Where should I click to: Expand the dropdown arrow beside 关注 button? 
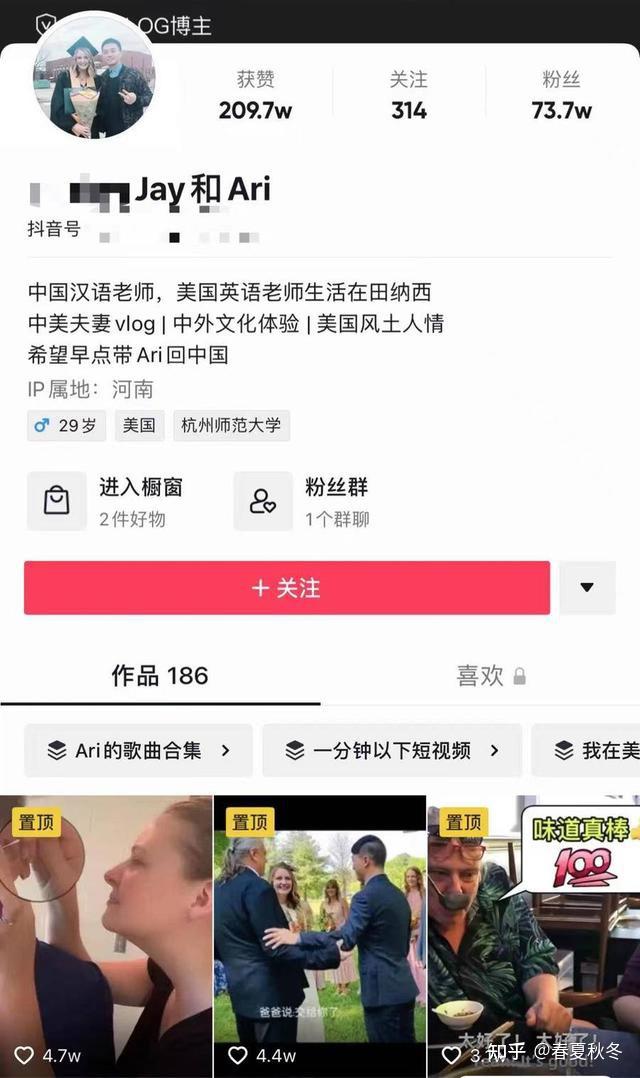tap(587, 588)
